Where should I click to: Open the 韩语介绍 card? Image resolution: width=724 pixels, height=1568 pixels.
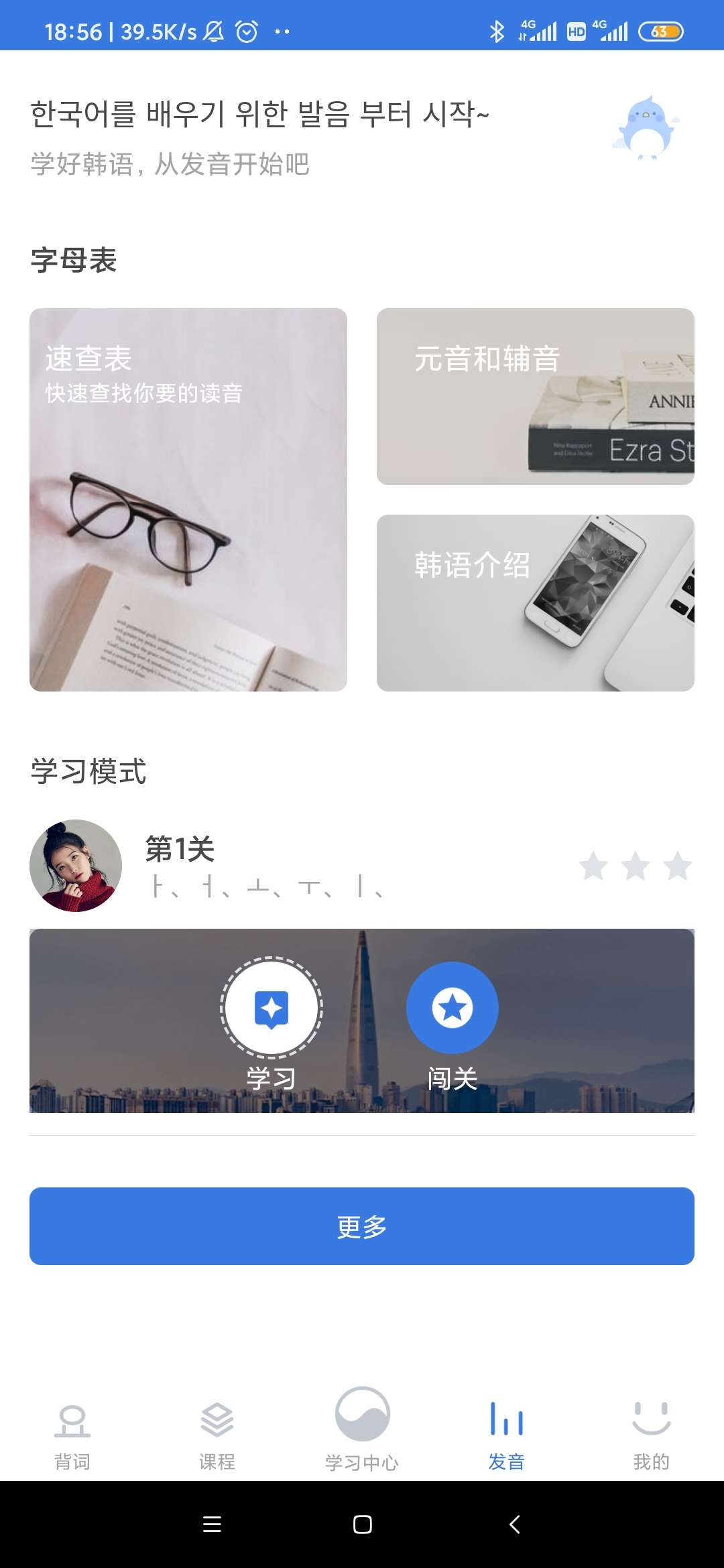coord(536,603)
